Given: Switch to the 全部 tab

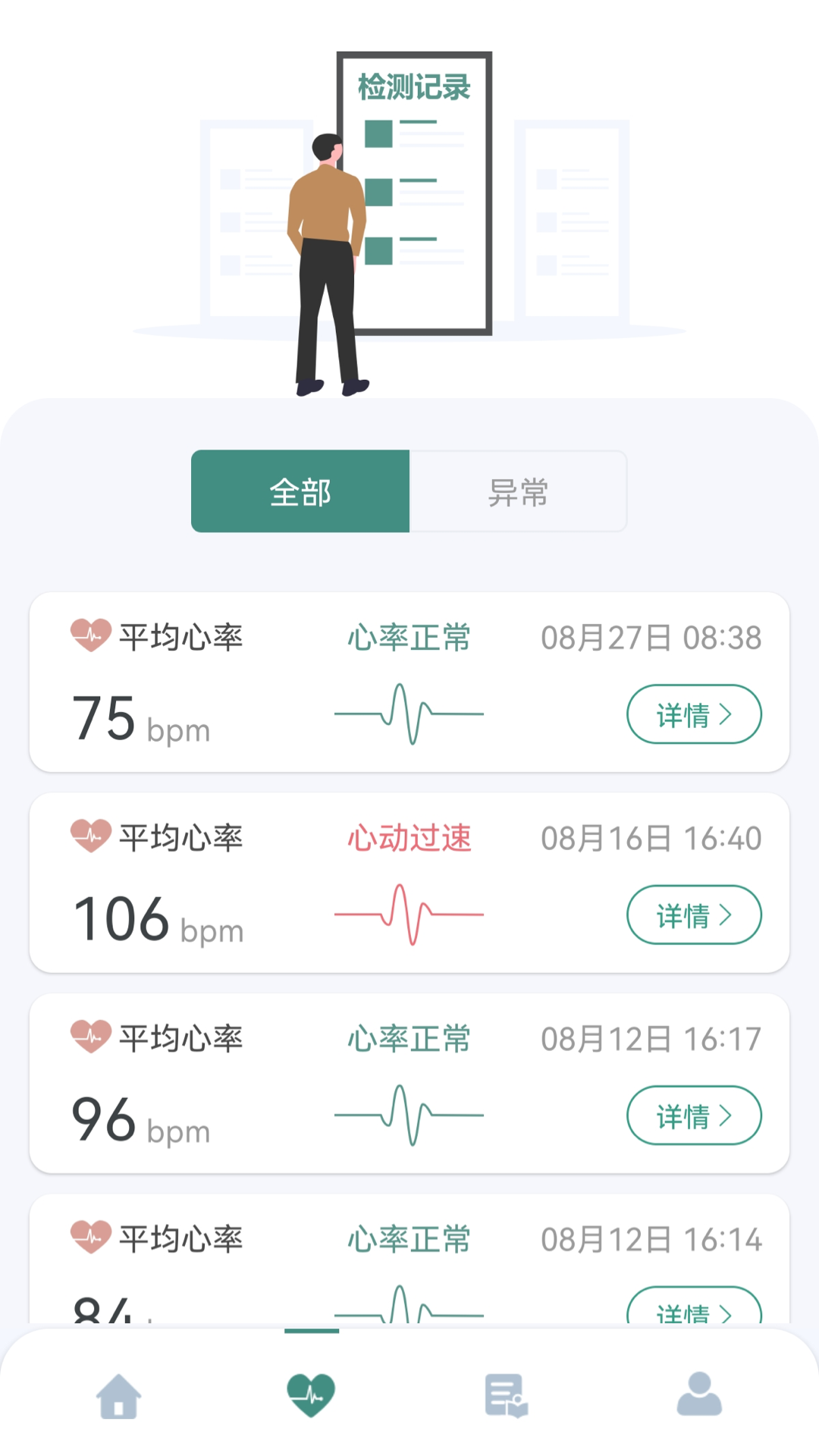Looking at the screenshot, I should pos(300,491).
